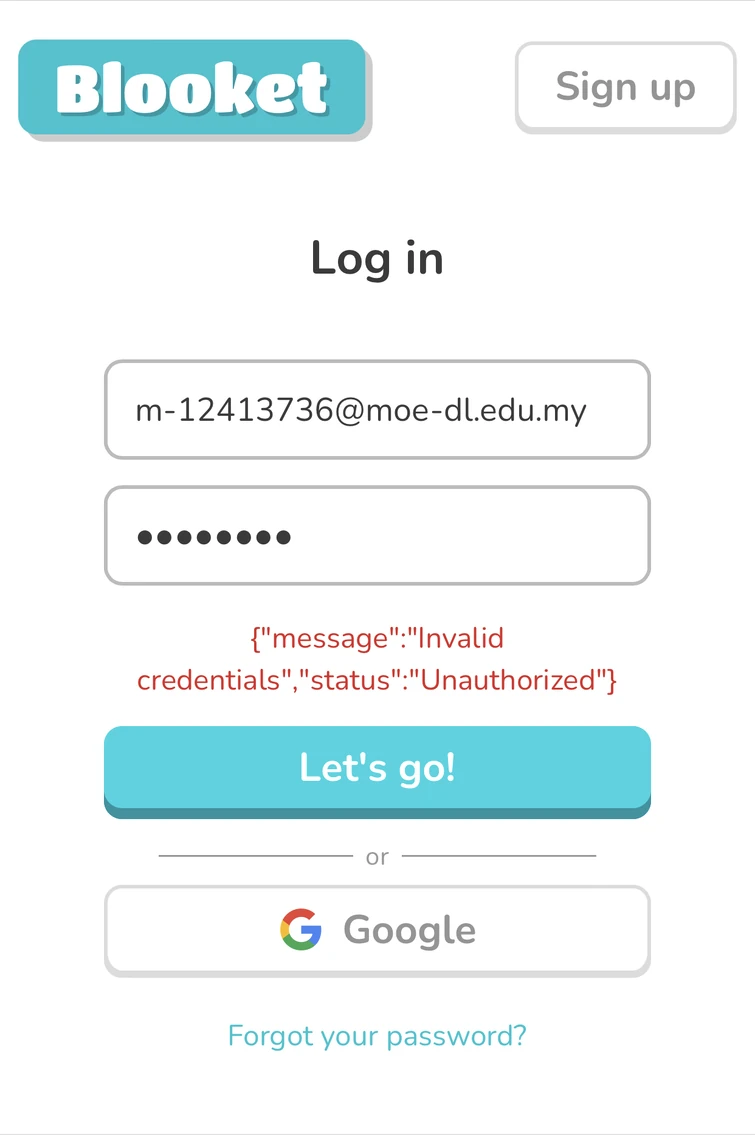Go to the Blooket home logo

click(x=192, y=88)
